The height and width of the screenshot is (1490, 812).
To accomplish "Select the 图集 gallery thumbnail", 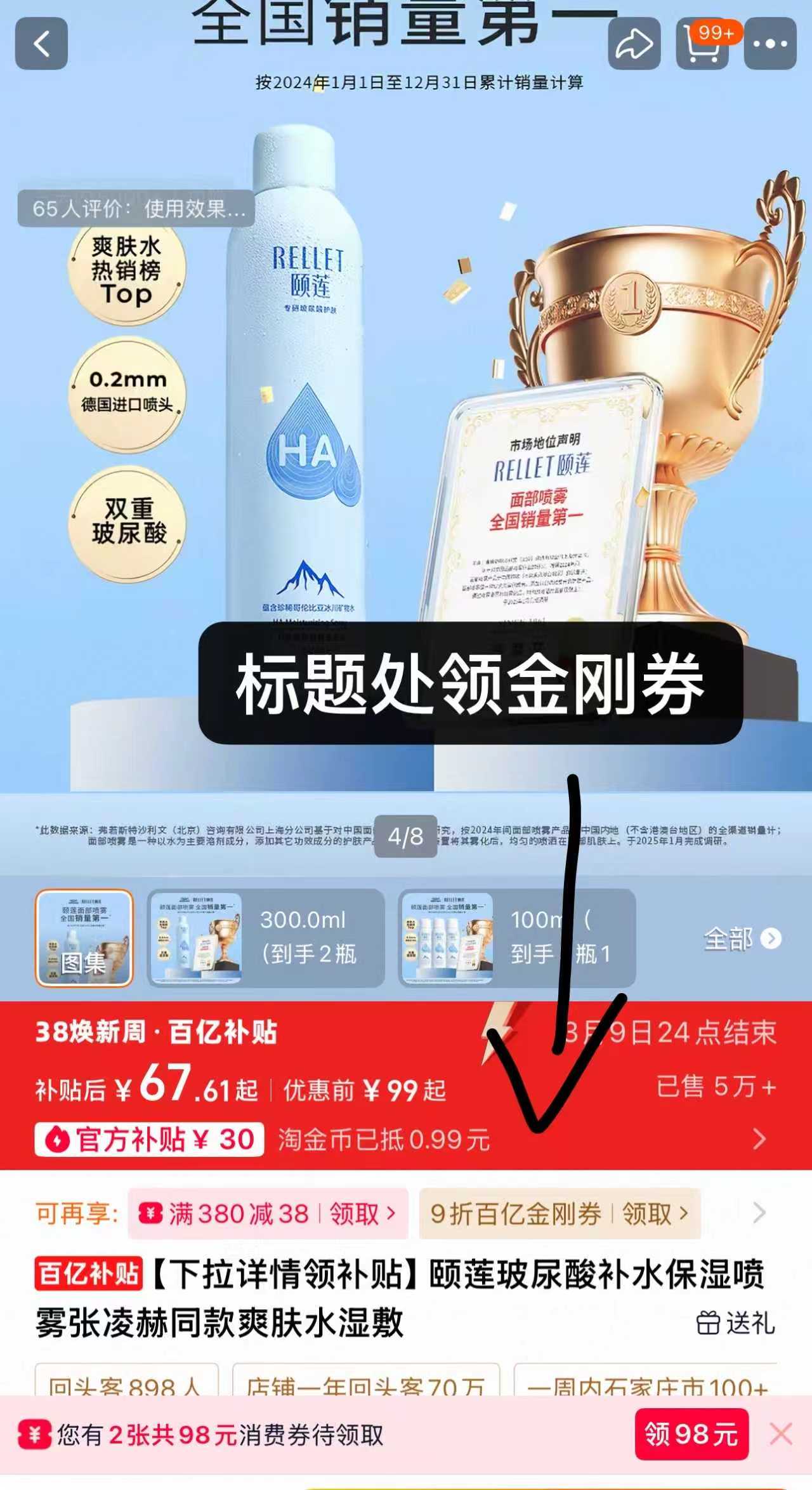I will [84, 938].
